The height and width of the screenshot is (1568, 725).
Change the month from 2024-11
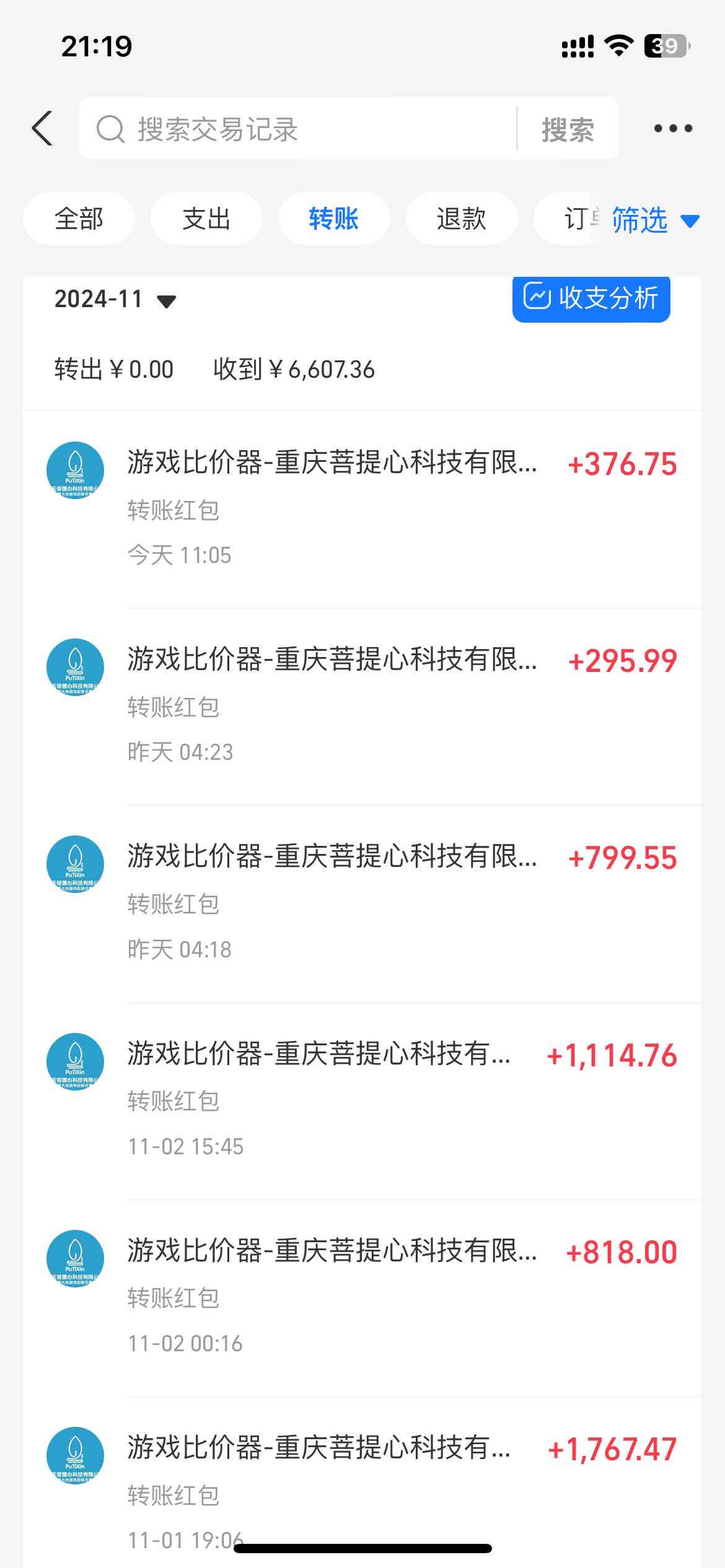[115, 300]
